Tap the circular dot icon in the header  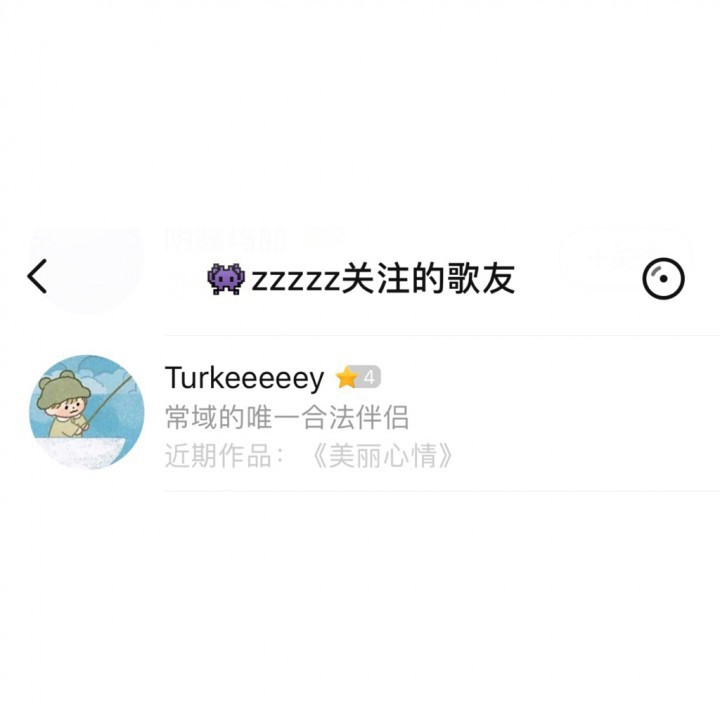click(663, 278)
